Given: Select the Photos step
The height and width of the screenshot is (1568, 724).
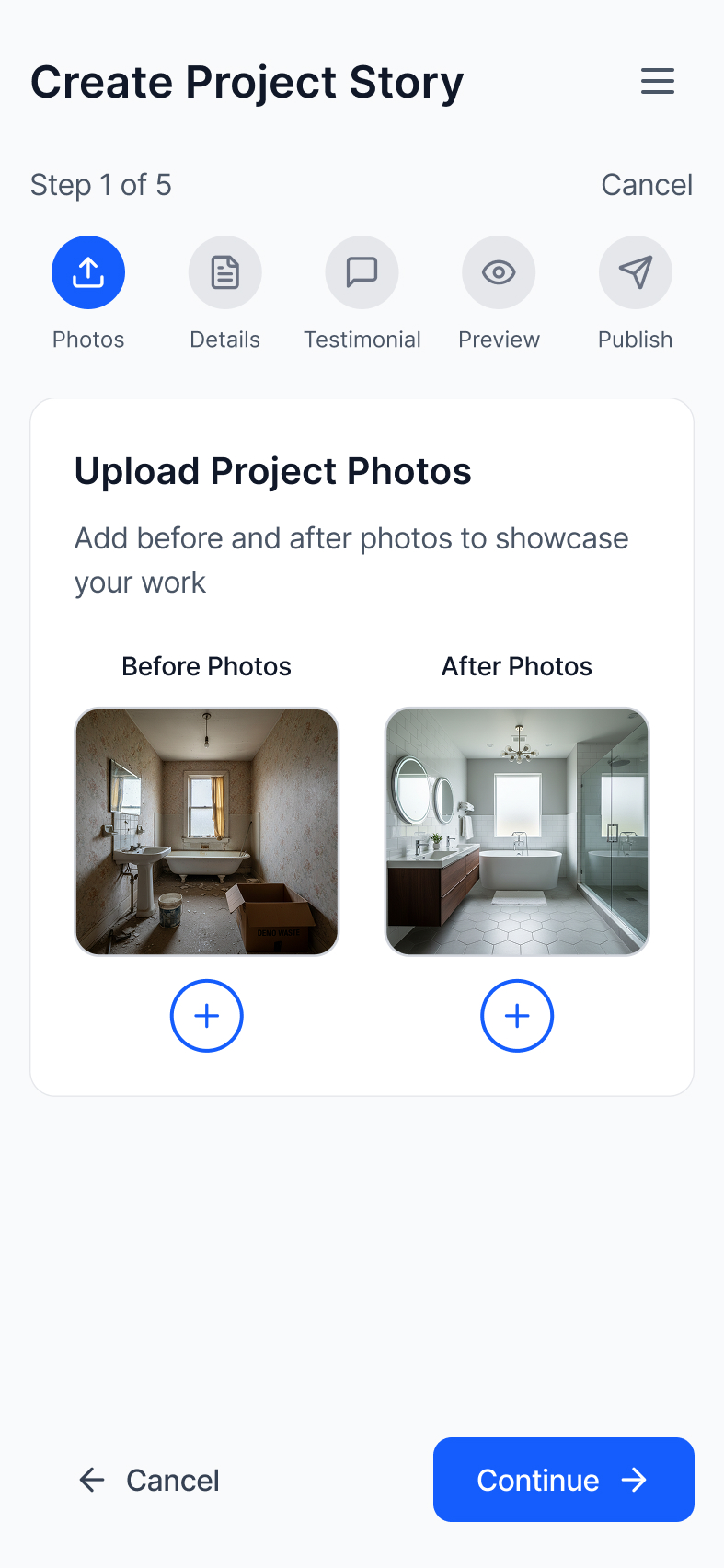Looking at the screenshot, I should tap(88, 273).
